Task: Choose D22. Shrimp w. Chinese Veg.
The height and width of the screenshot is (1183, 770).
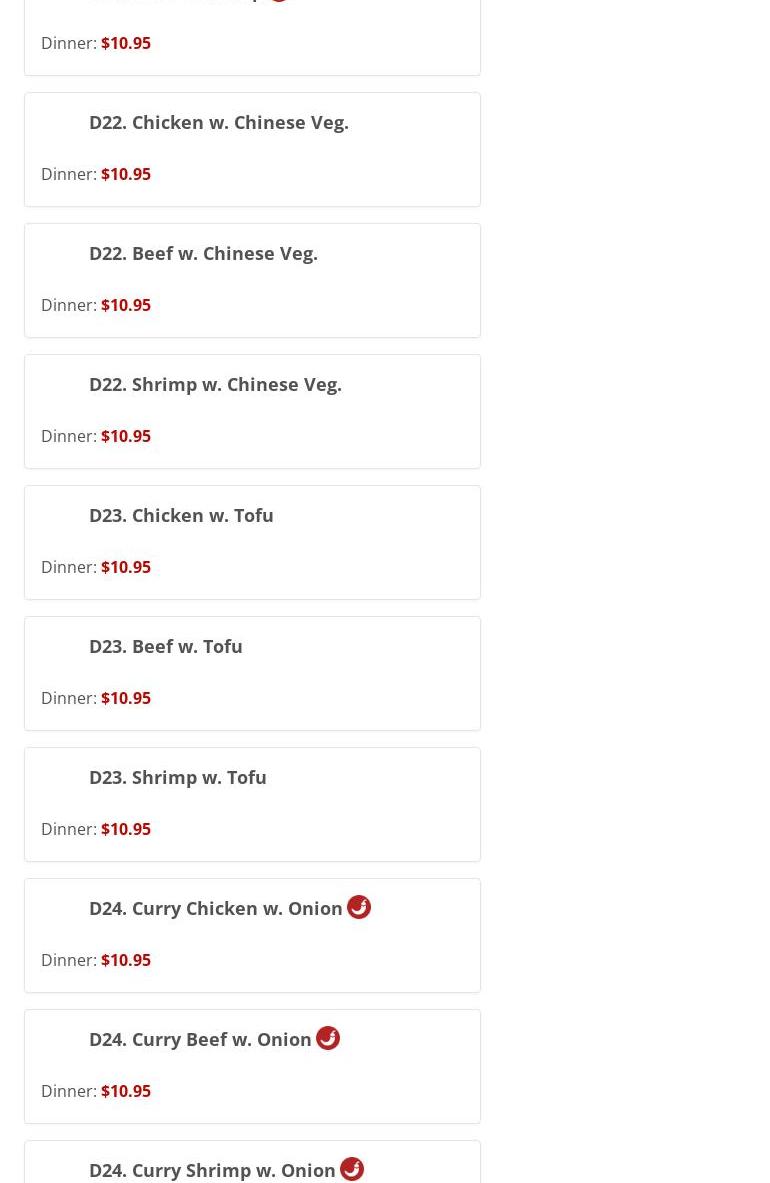Action: 215,385
